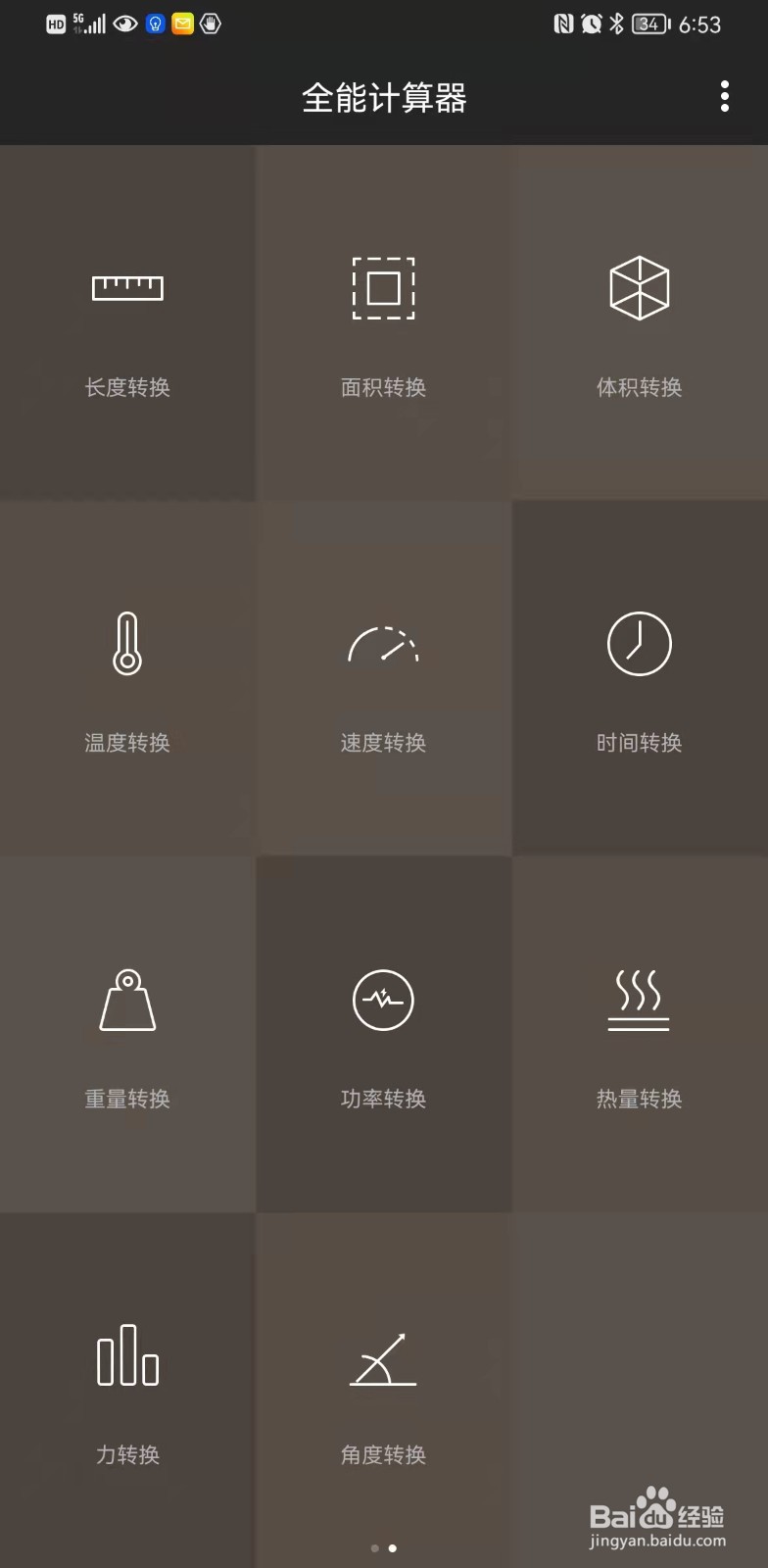Tap the power conversion (功率转换) icon
Screen dimensions: 768x1568
tap(383, 1001)
